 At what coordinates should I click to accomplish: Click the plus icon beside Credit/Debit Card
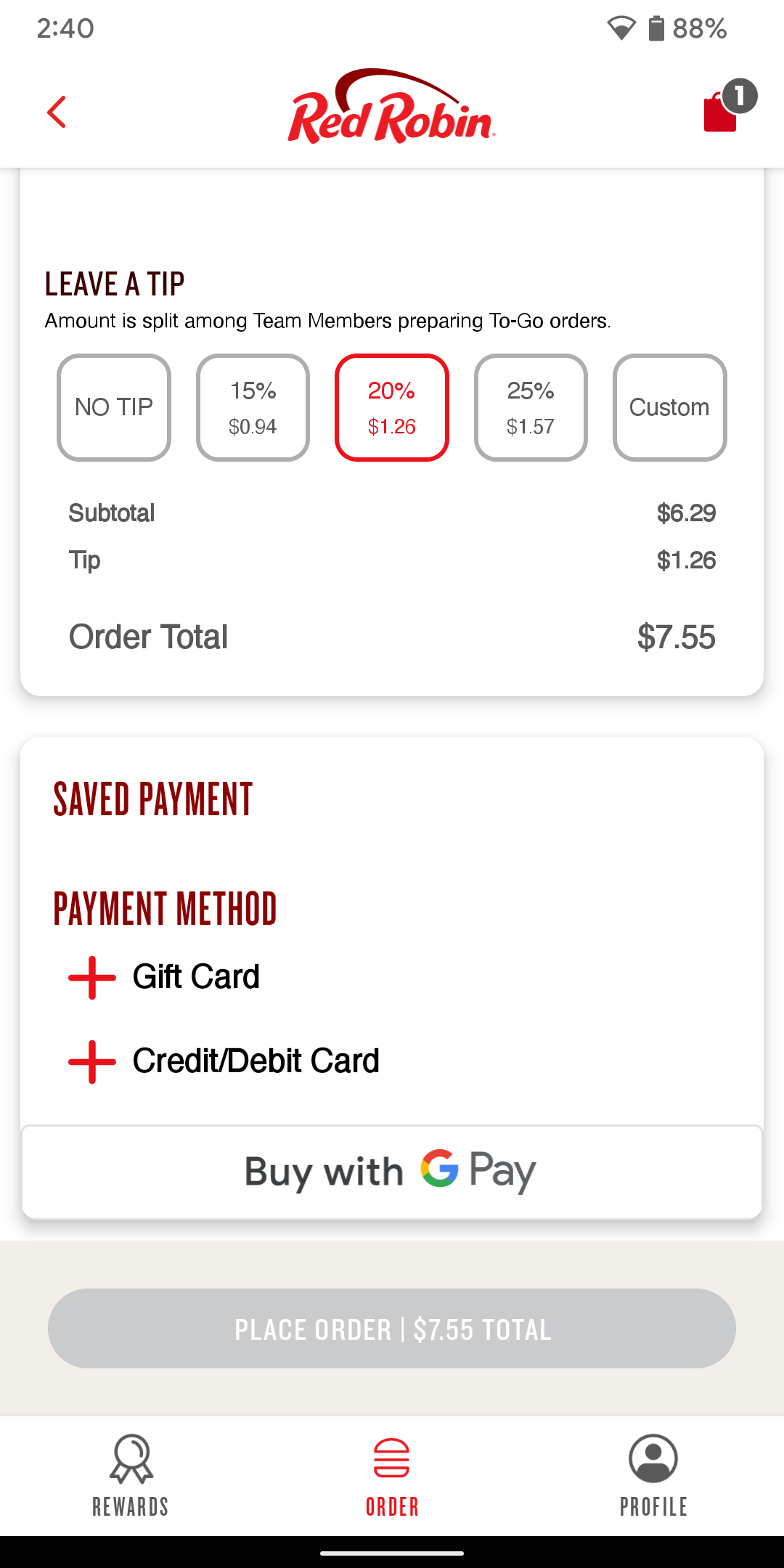coord(91,1061)
